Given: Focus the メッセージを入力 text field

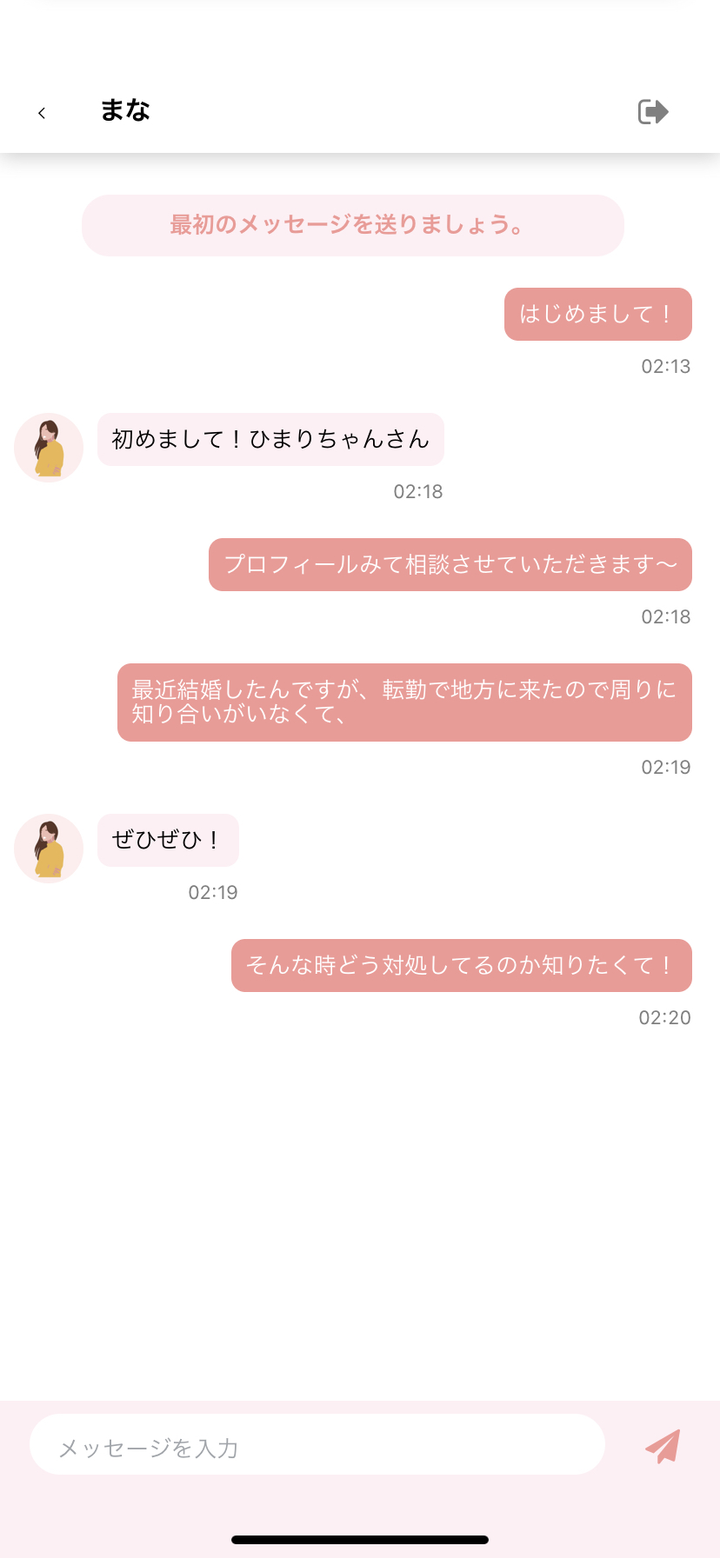Looking at the screenshot, I should [x=316, y=1447].
